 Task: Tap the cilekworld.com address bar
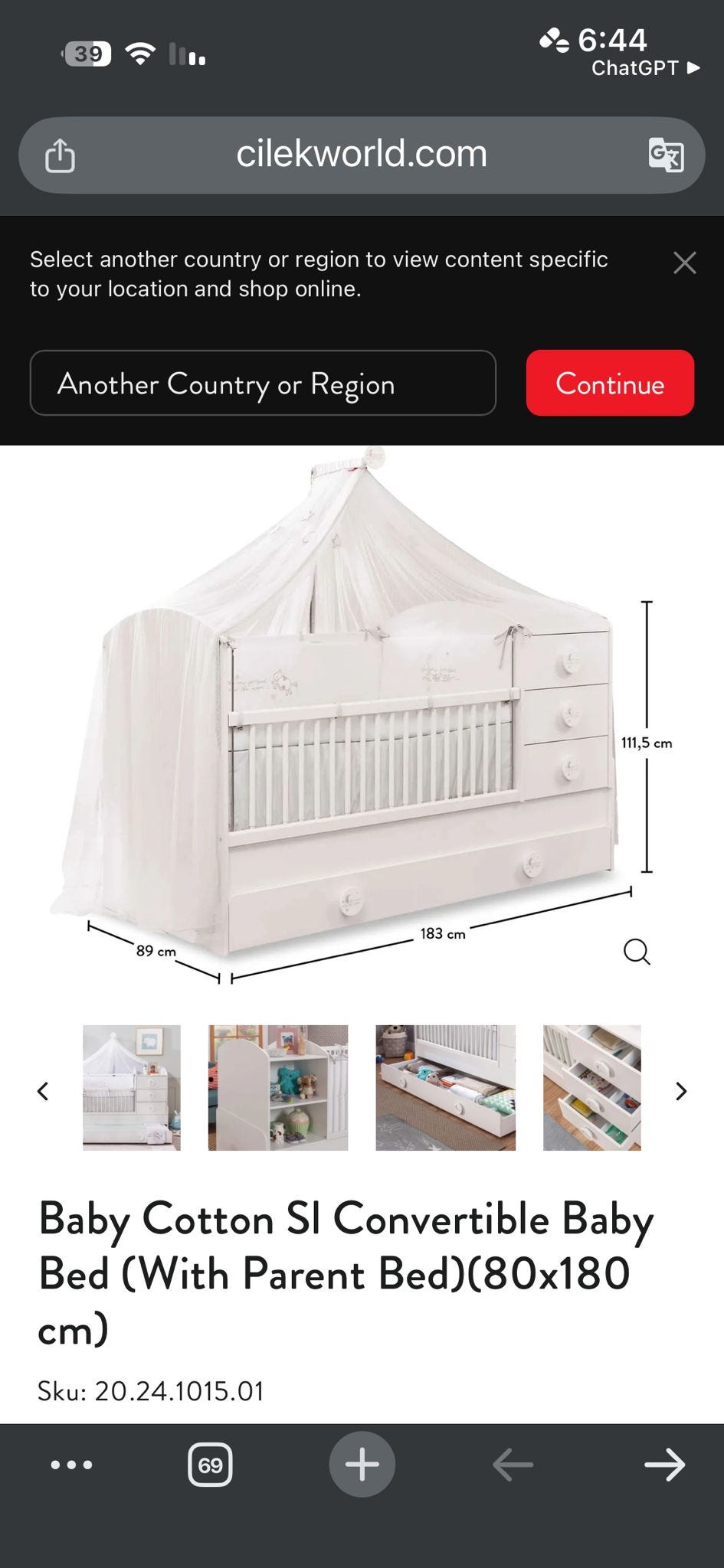click(x=362, y=155)
